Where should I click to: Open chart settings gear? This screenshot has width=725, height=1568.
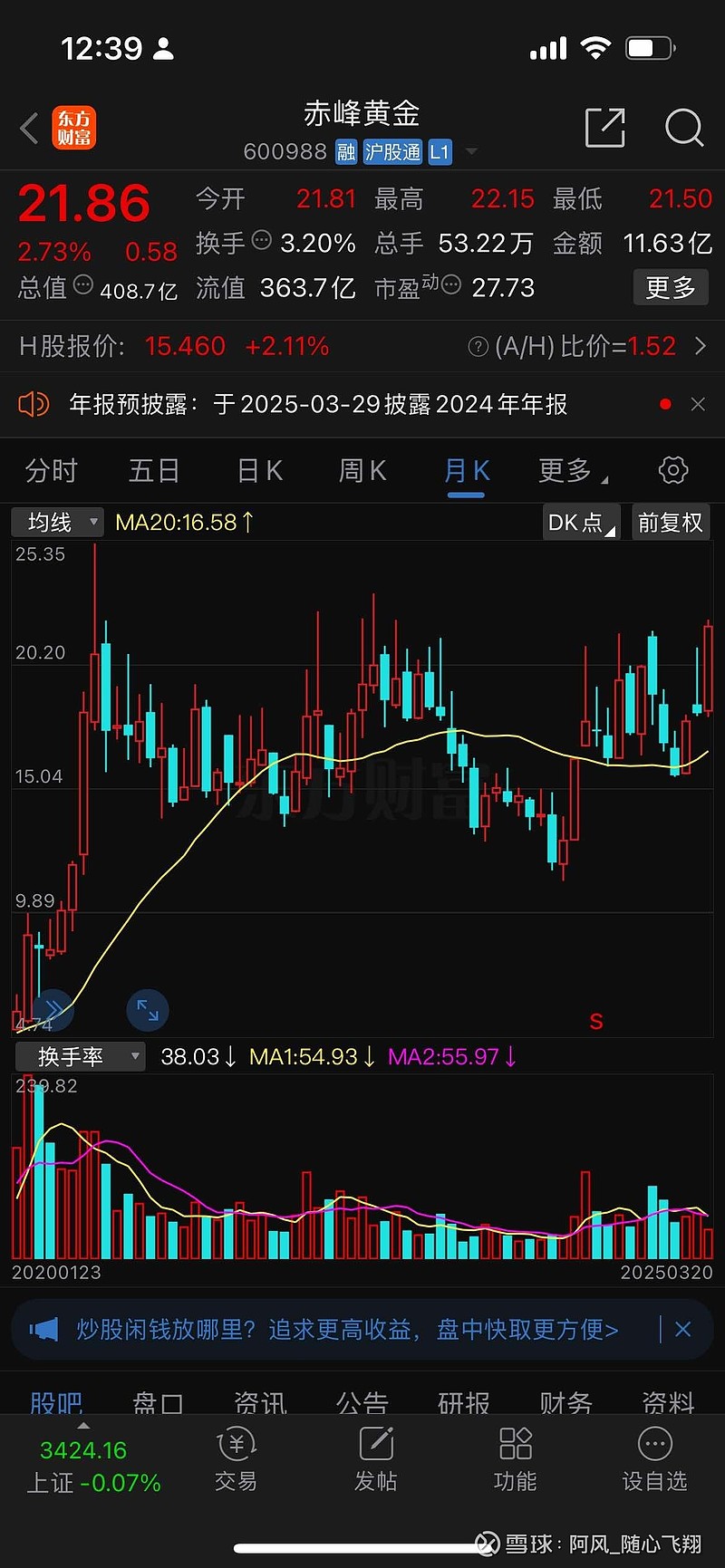click(673, 470)
